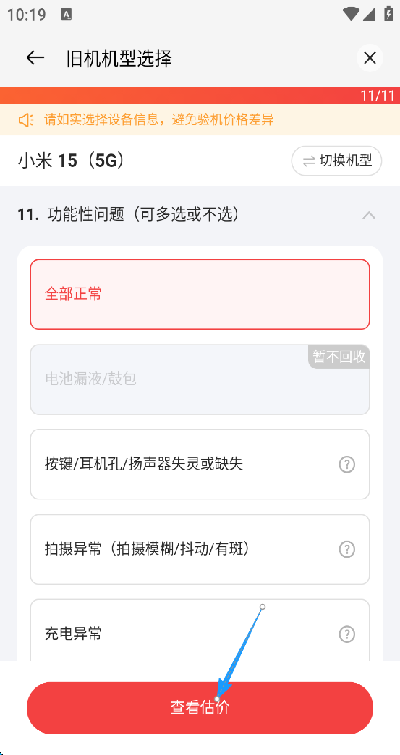
Task: Open help icon for 按键/耳机孔/扬声器失灵或缺失
Action: 347,465
